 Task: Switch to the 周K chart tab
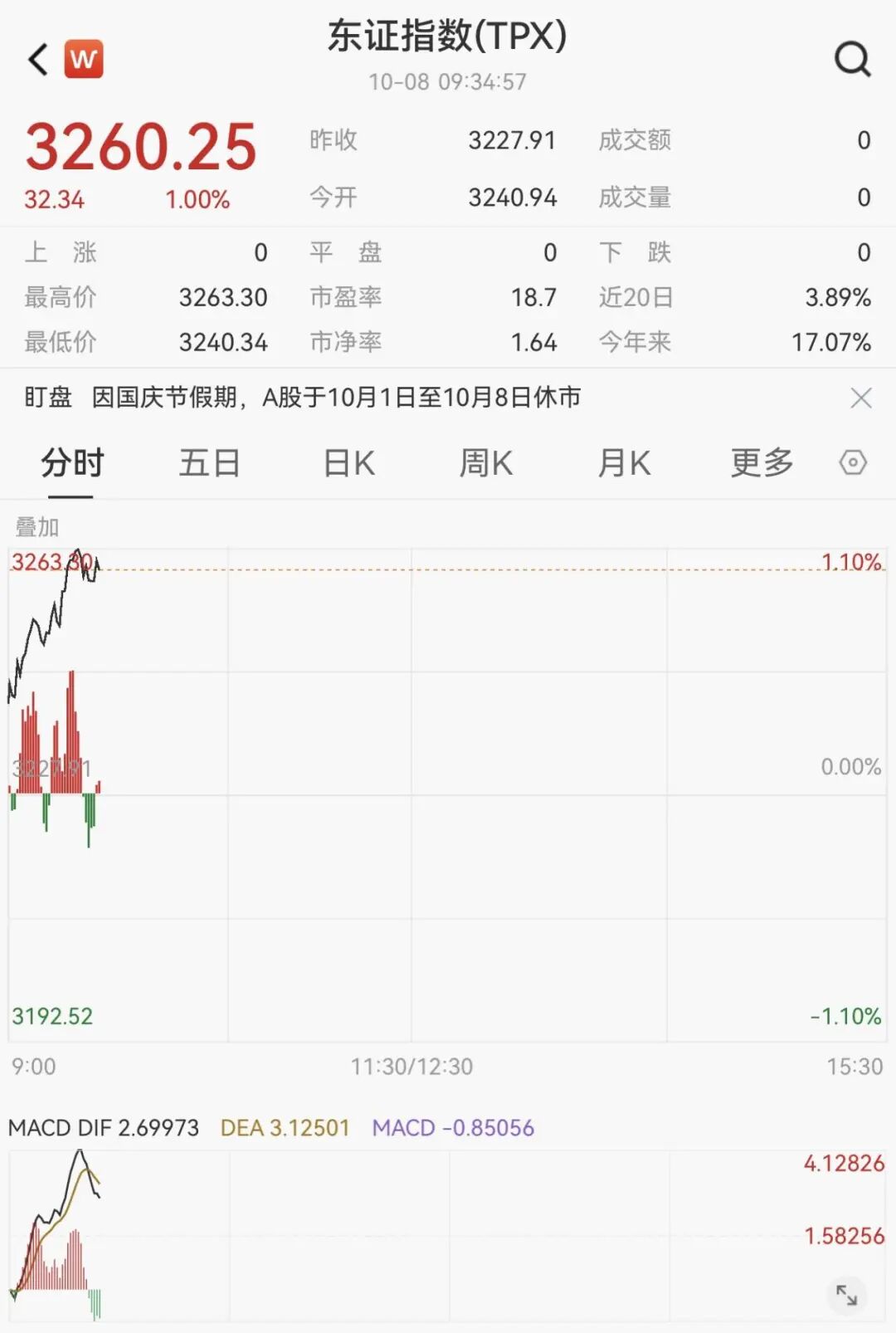(x=486, y=463)
